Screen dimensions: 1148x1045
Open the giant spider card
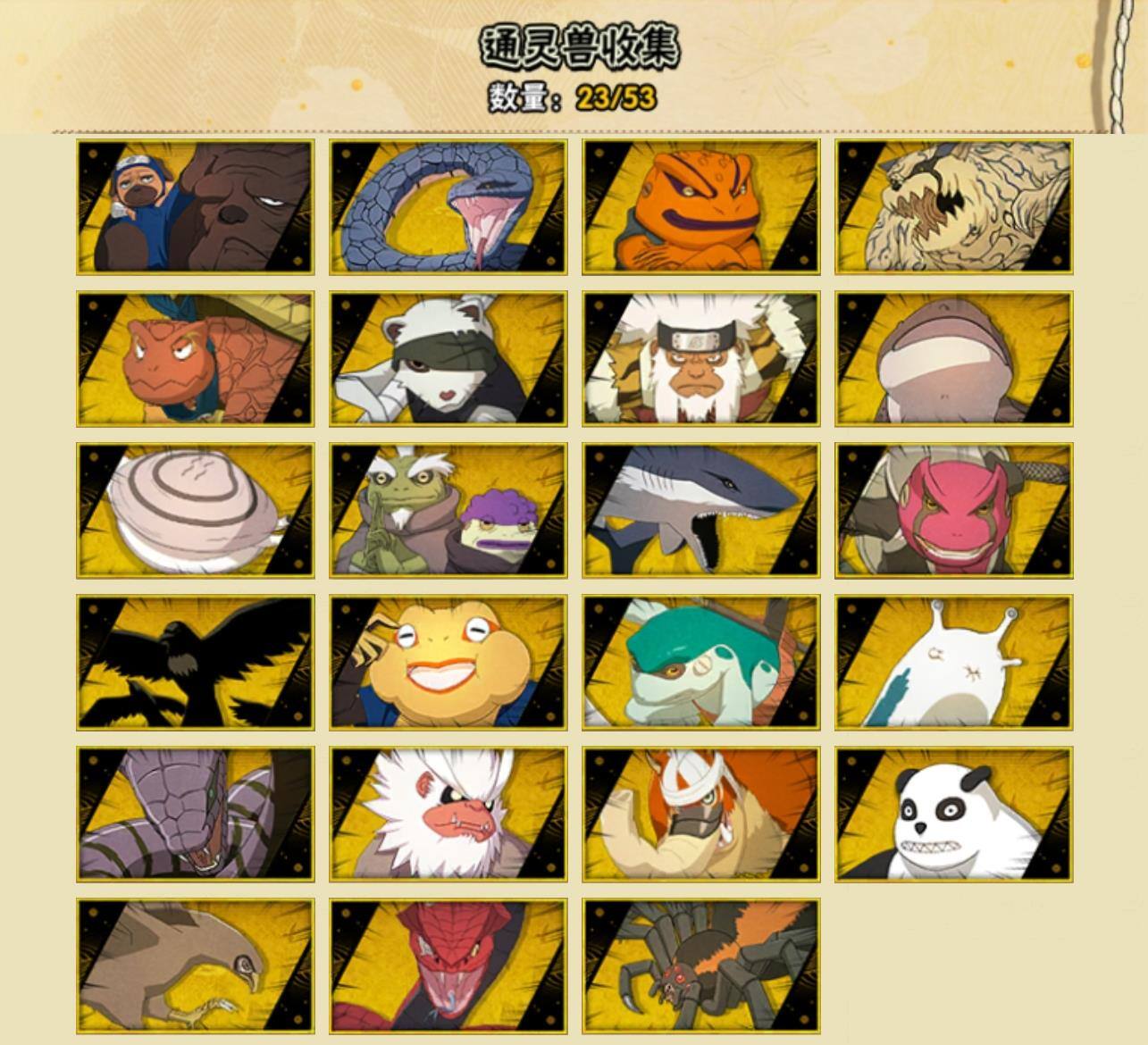click(x=700, y=966)
